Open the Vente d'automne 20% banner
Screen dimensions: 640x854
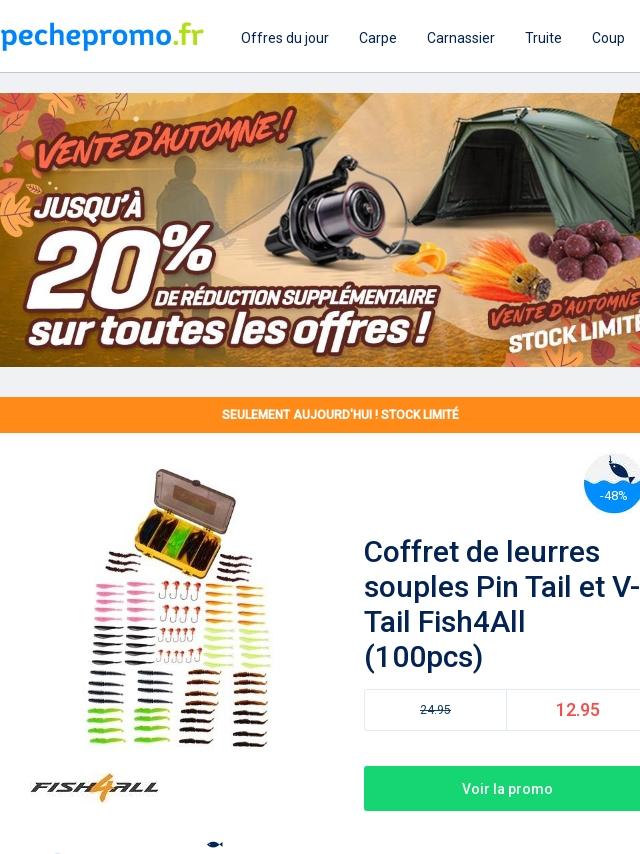click(320, 230)
